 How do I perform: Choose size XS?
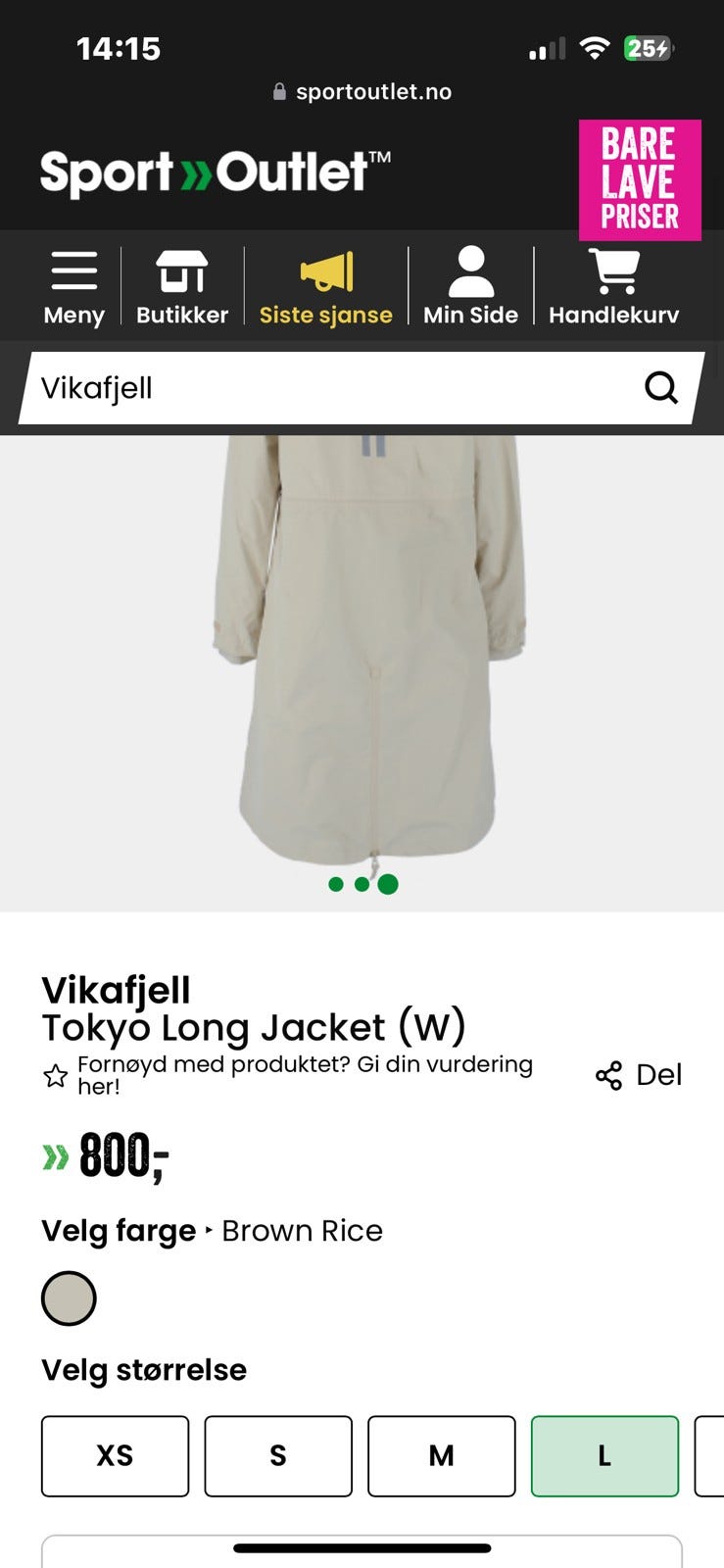[x=115, y=1455]
